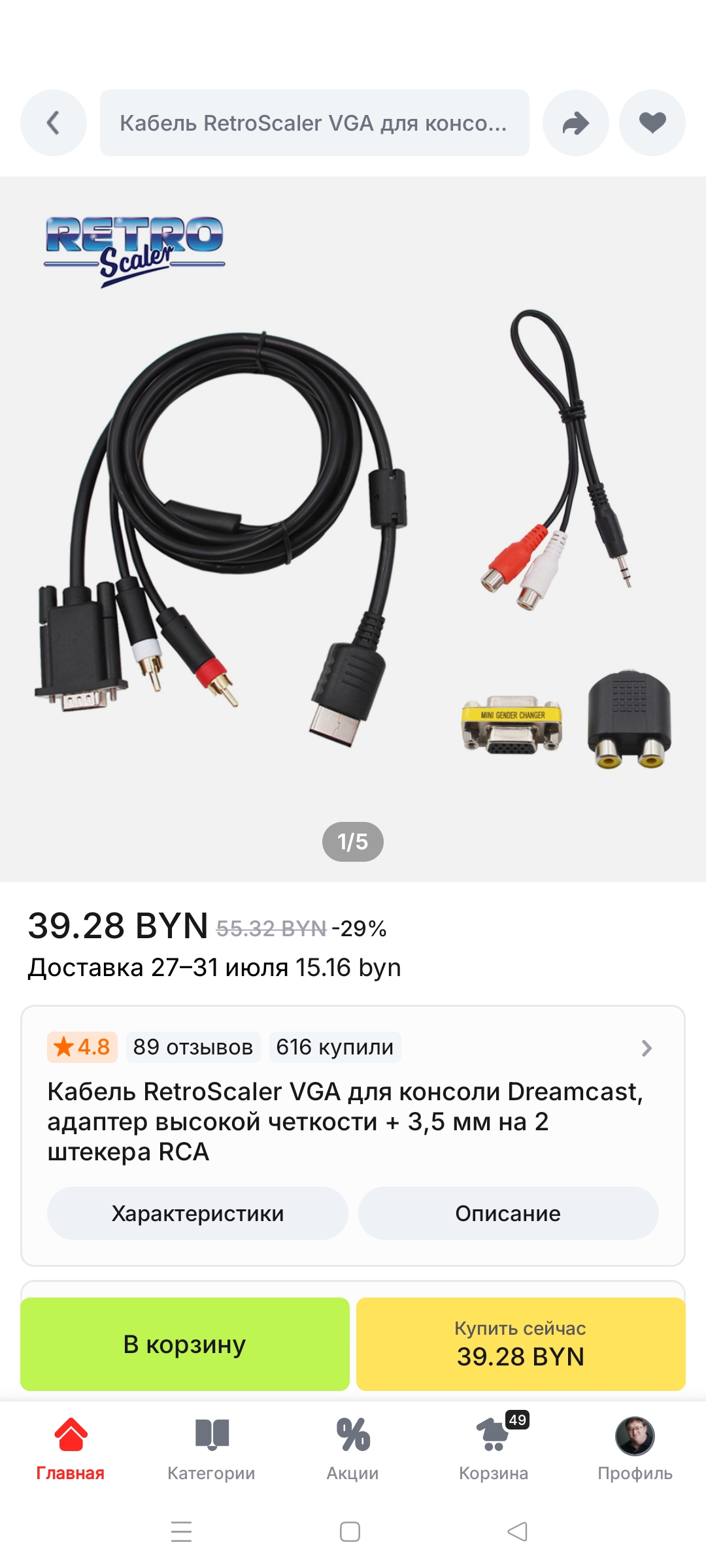The height and width of the screenshot is (1568, 706).
Task: Tap the system back button
Action: click(518, 1531)
